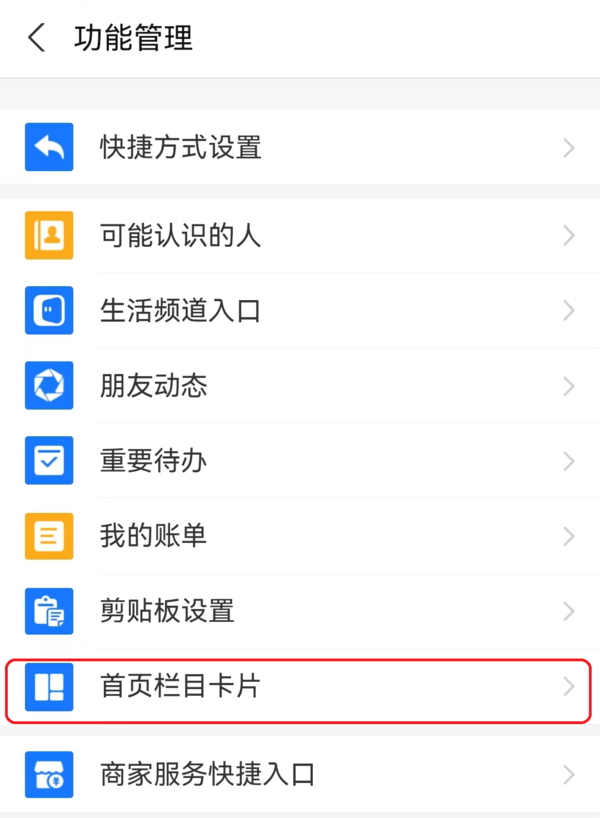This screenshot has height=818, width=600.
Task: Go back from 功能管理 page
Action: coord(37,39)
